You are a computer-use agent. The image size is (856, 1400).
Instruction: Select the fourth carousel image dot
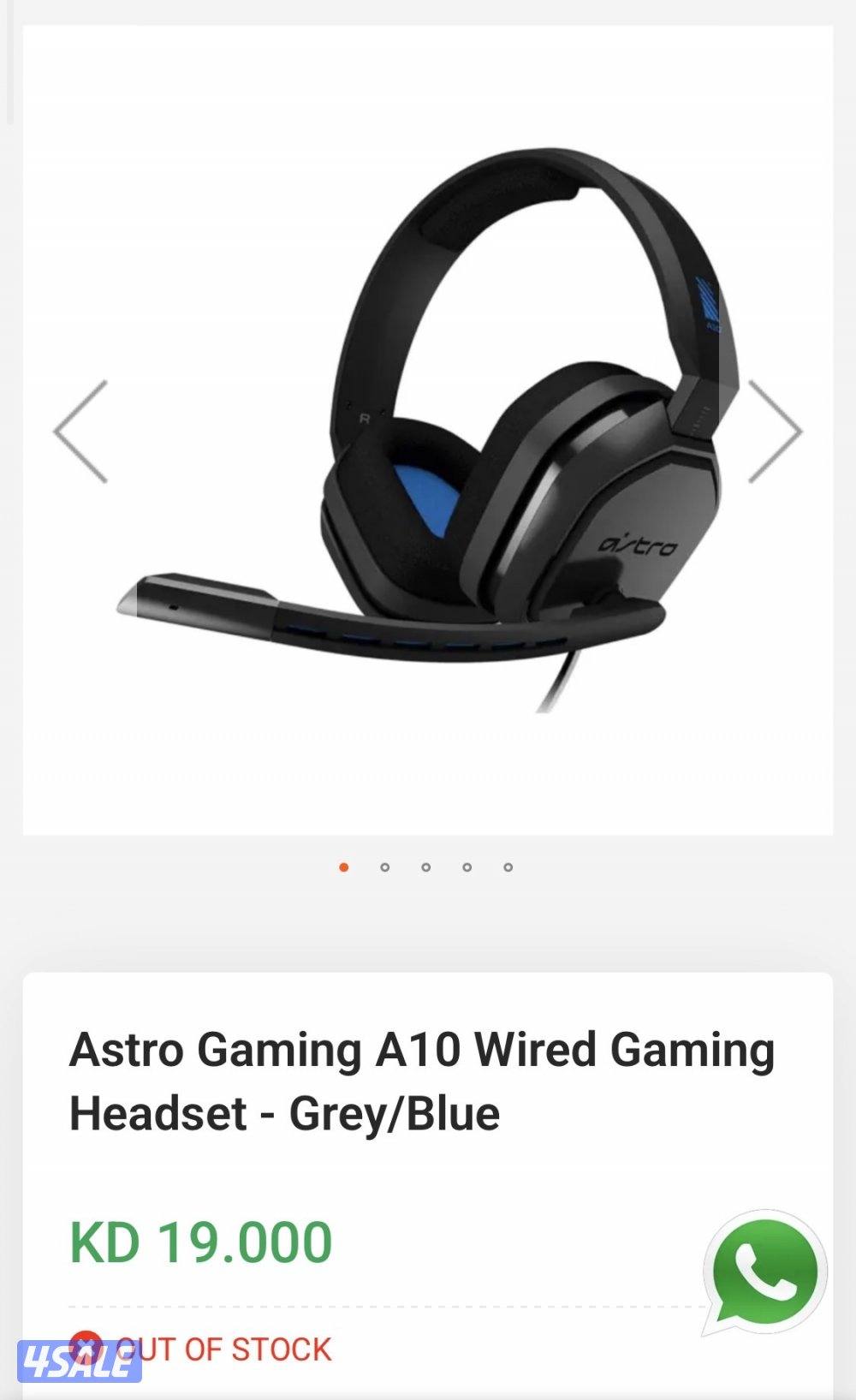(x=467, y=867)
